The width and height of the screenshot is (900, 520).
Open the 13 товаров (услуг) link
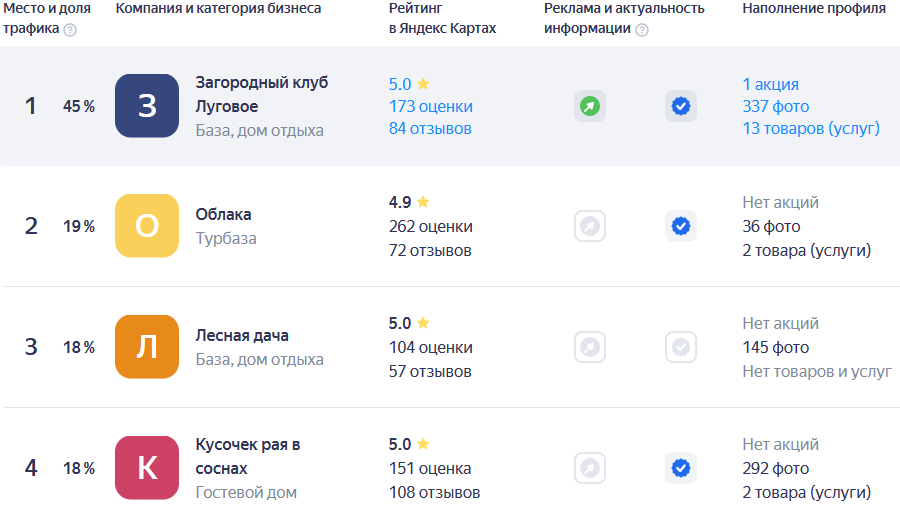pyautogui.click(x=810, y=128)
